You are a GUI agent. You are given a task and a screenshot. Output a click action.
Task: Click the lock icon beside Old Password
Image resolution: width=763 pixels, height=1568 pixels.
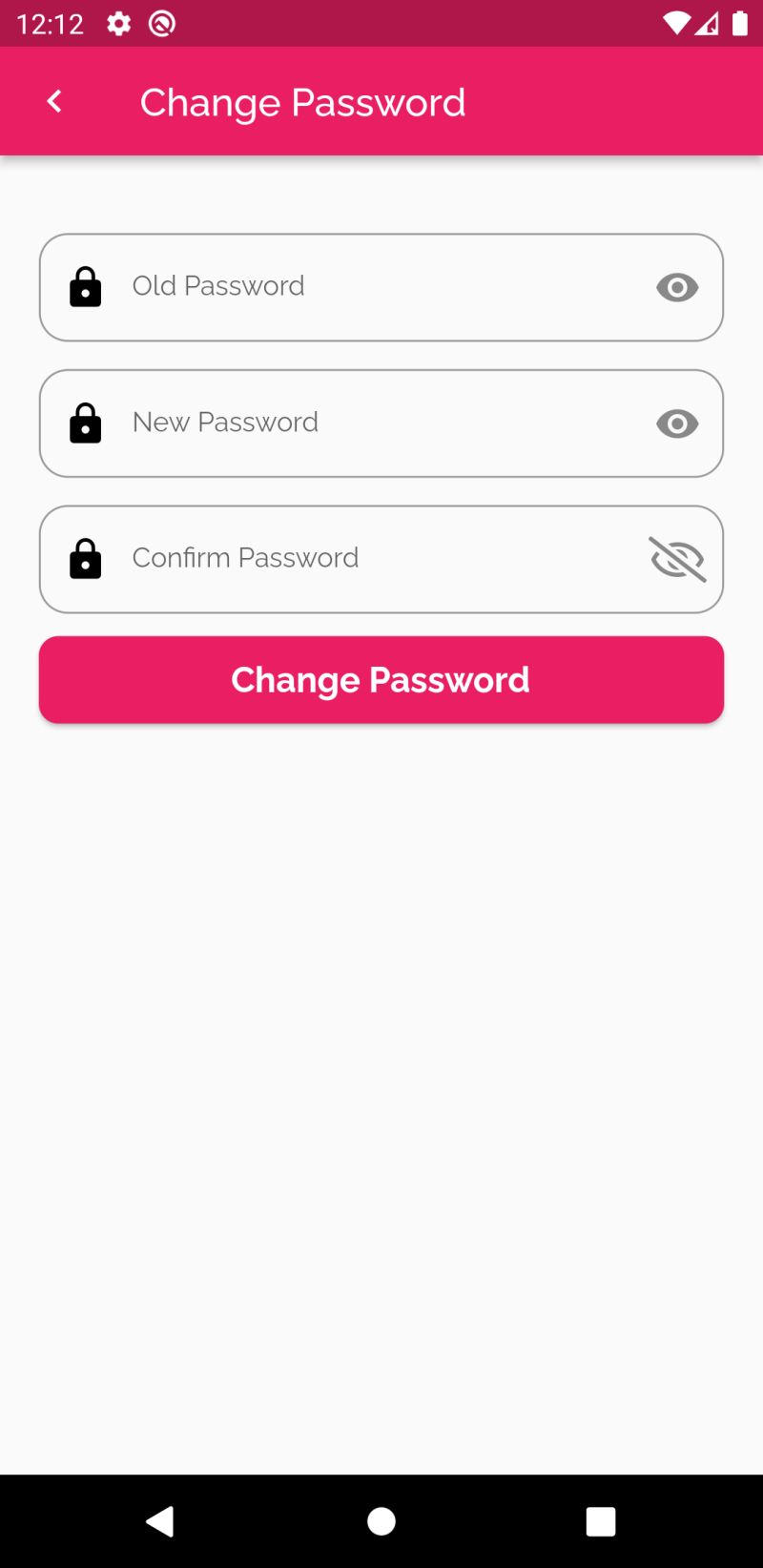(x=85, y=286)
